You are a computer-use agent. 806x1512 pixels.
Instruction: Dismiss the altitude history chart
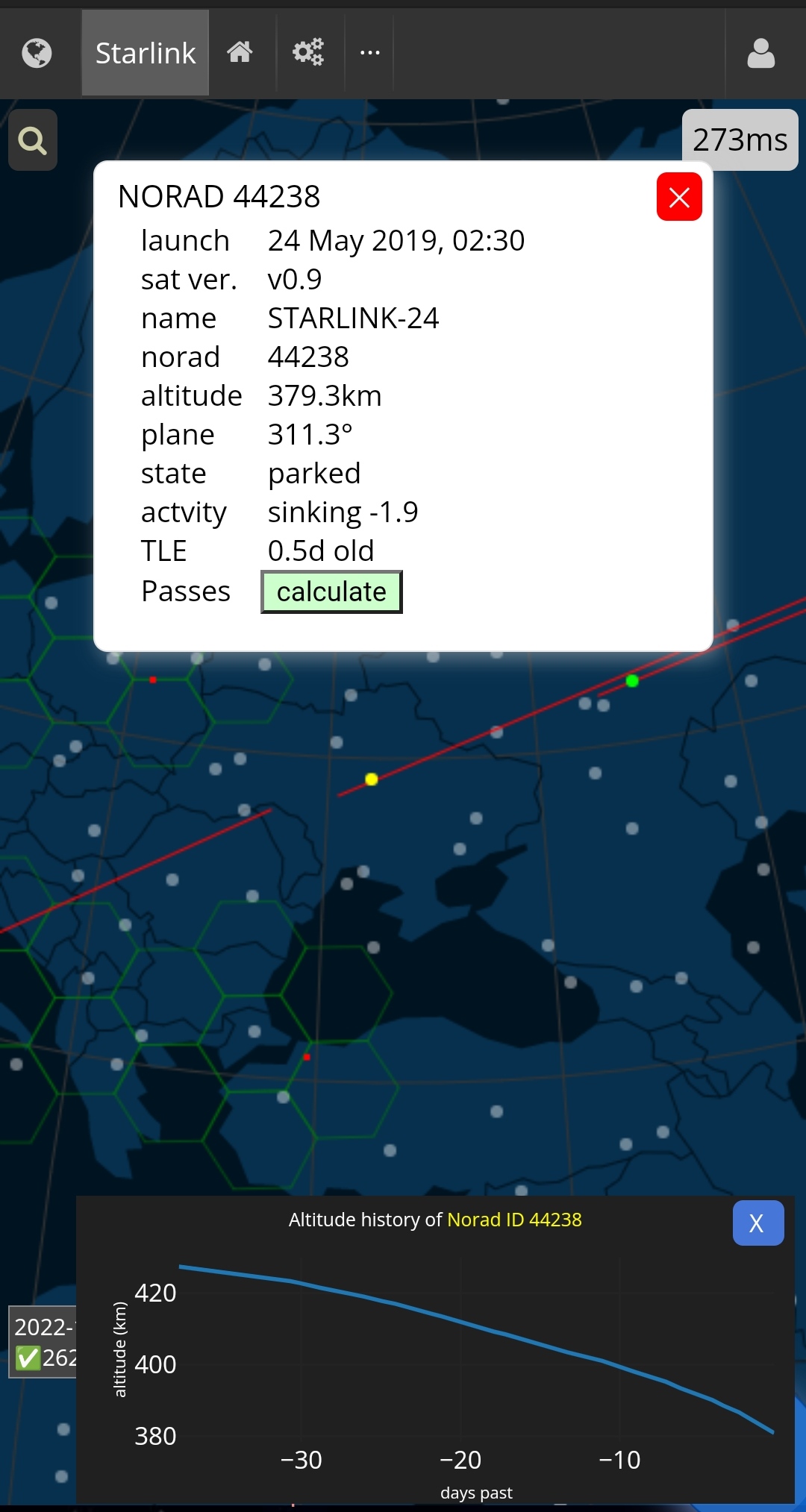(x=757, y=1223)
